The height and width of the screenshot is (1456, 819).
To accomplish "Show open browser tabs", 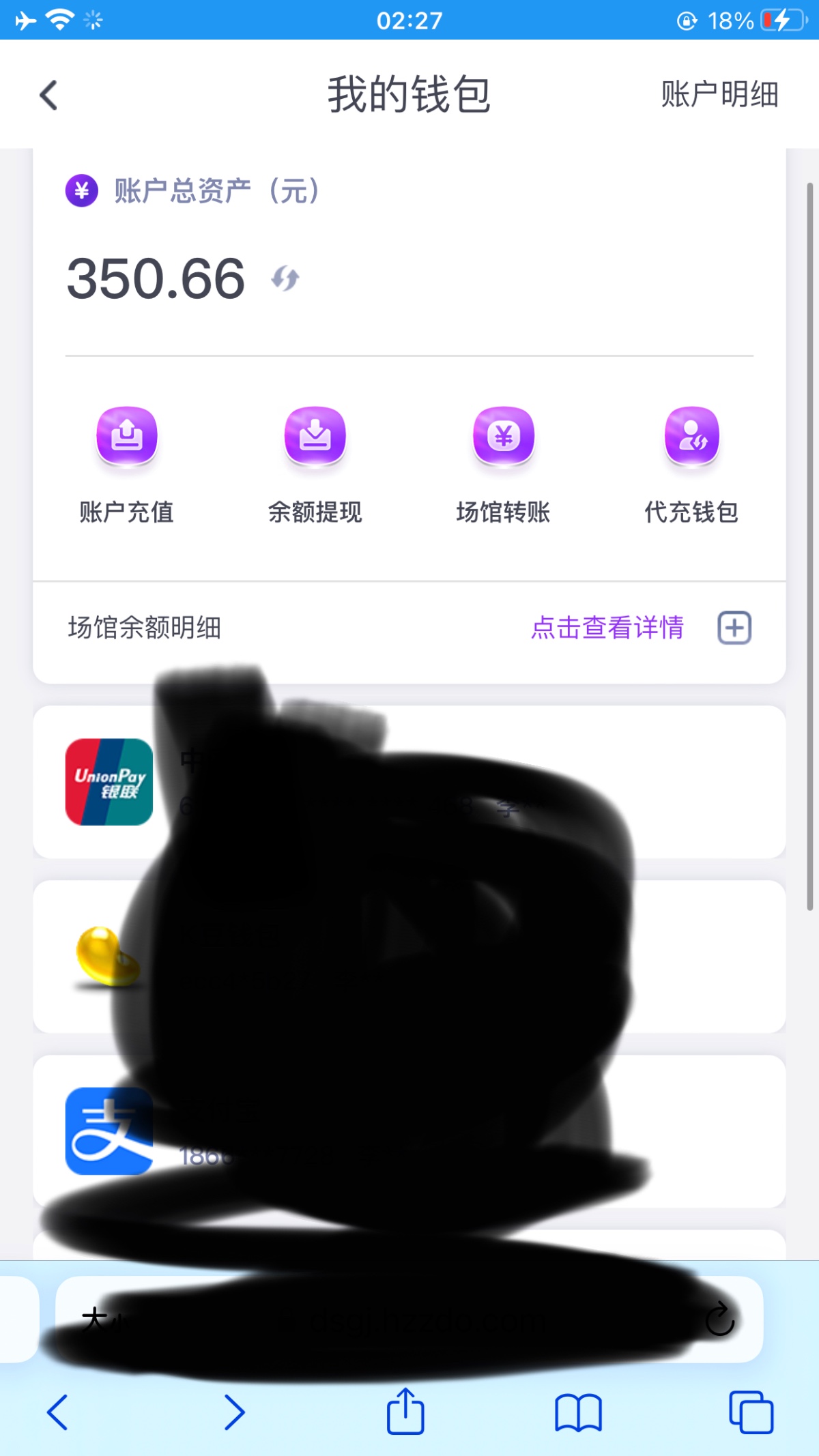I will point(751,1412).
